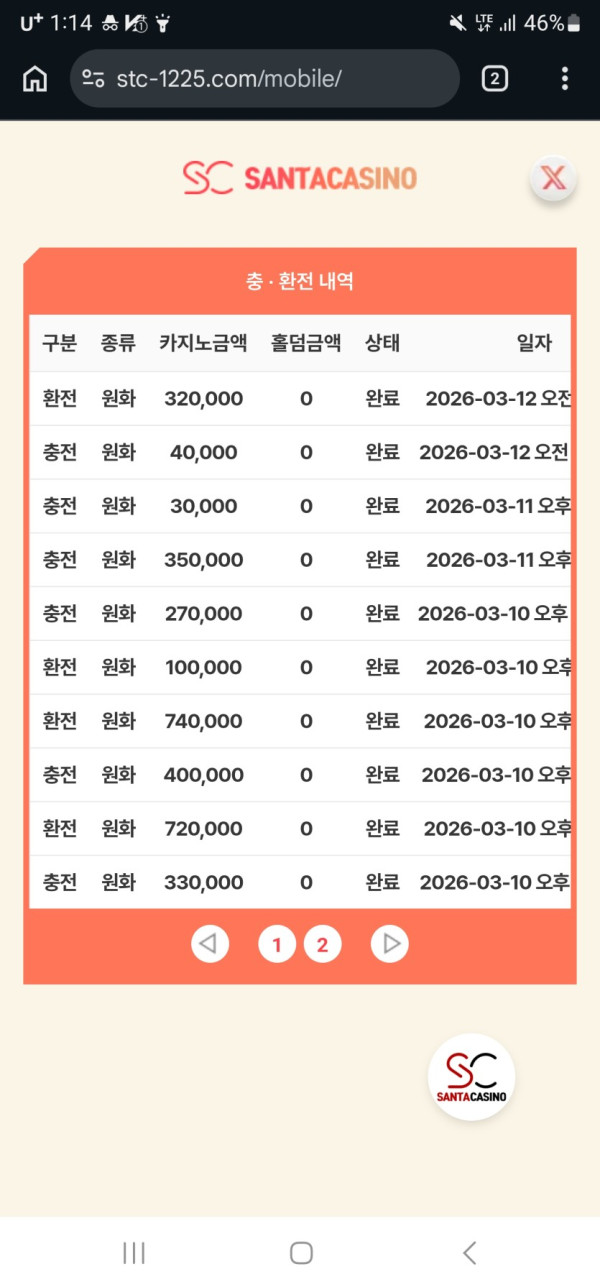This screenshot has width=600, height=1287.
Task: Edit the stc-1225.com address bar
Action: click(265, 79)
